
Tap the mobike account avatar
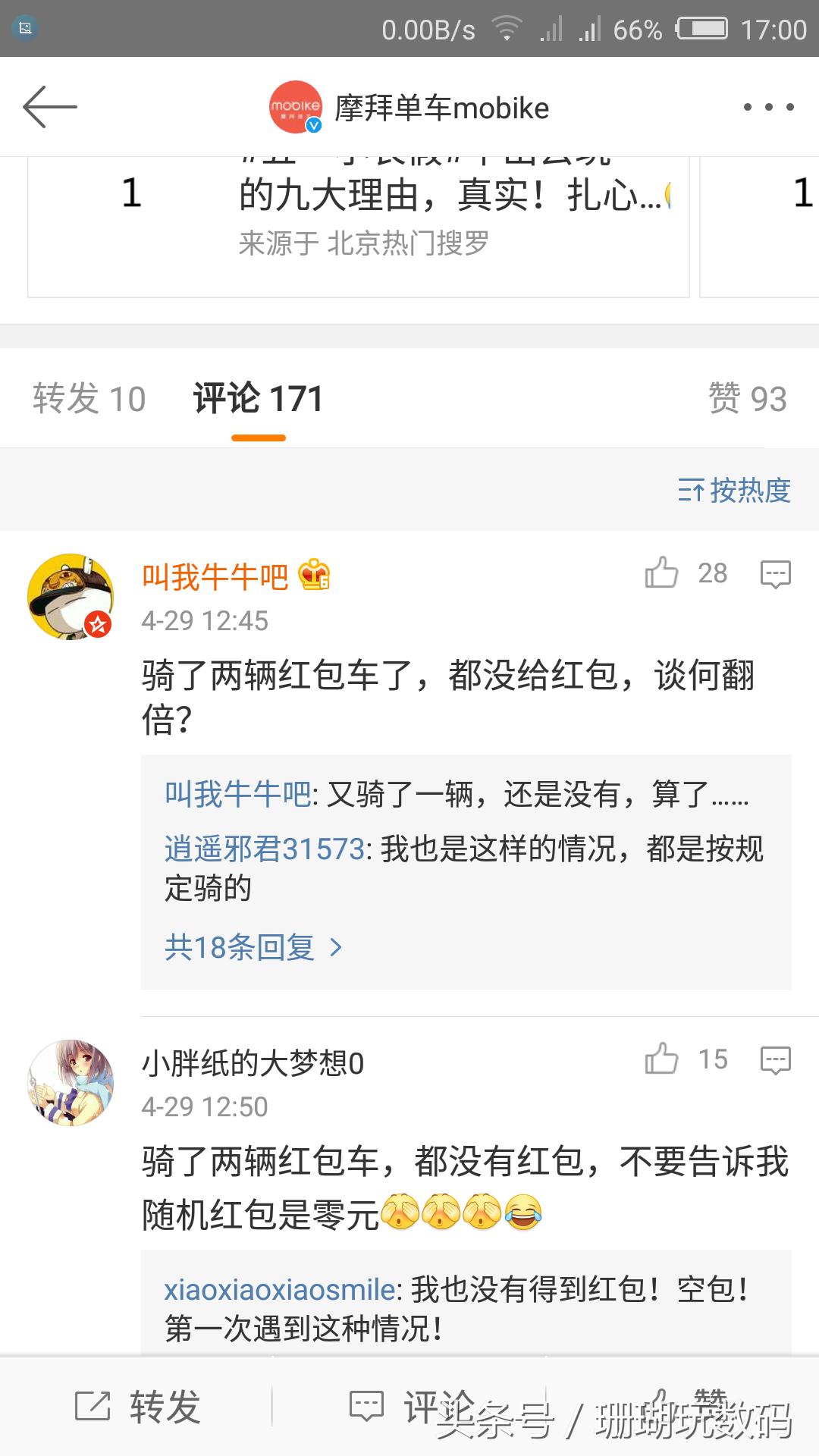point(297,107)
